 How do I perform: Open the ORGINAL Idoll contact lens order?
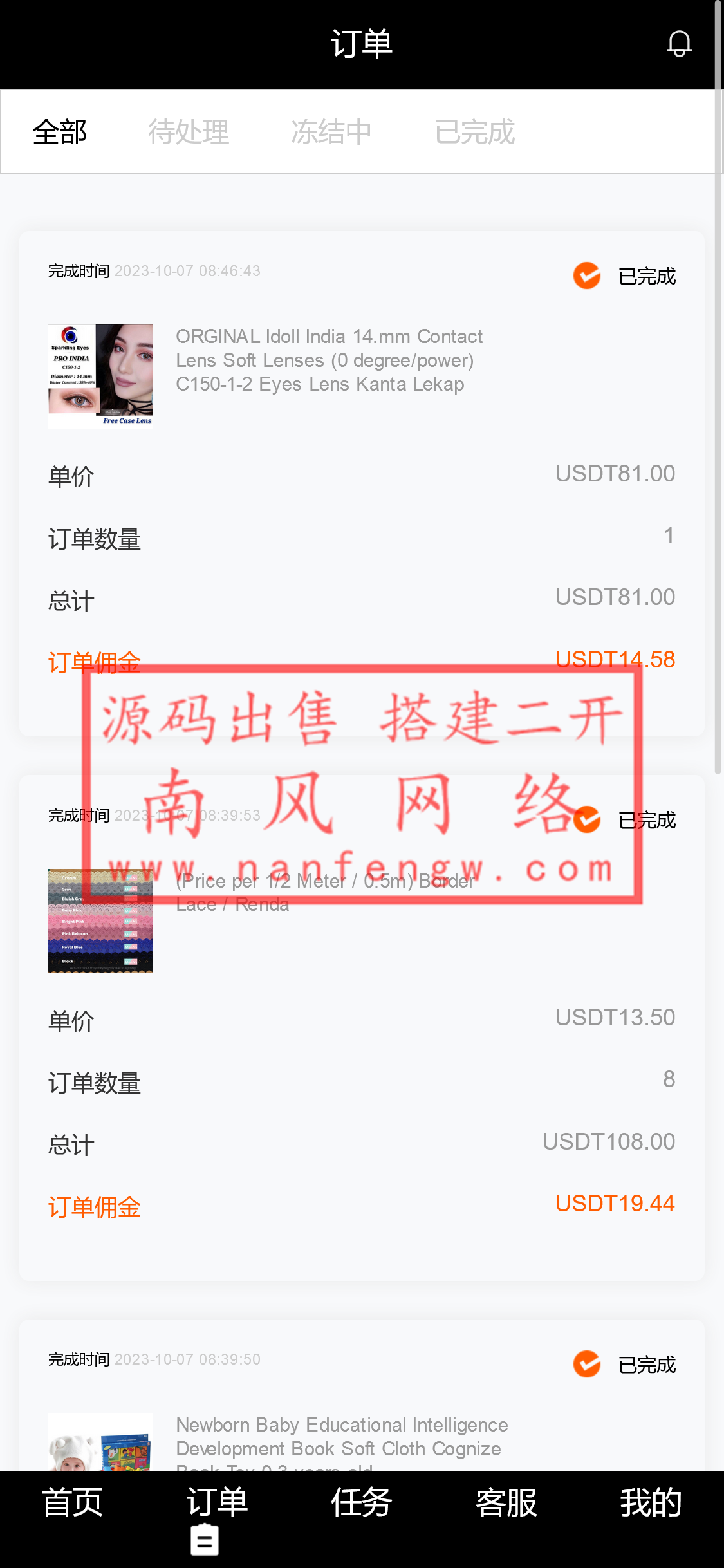pos(329,360)
